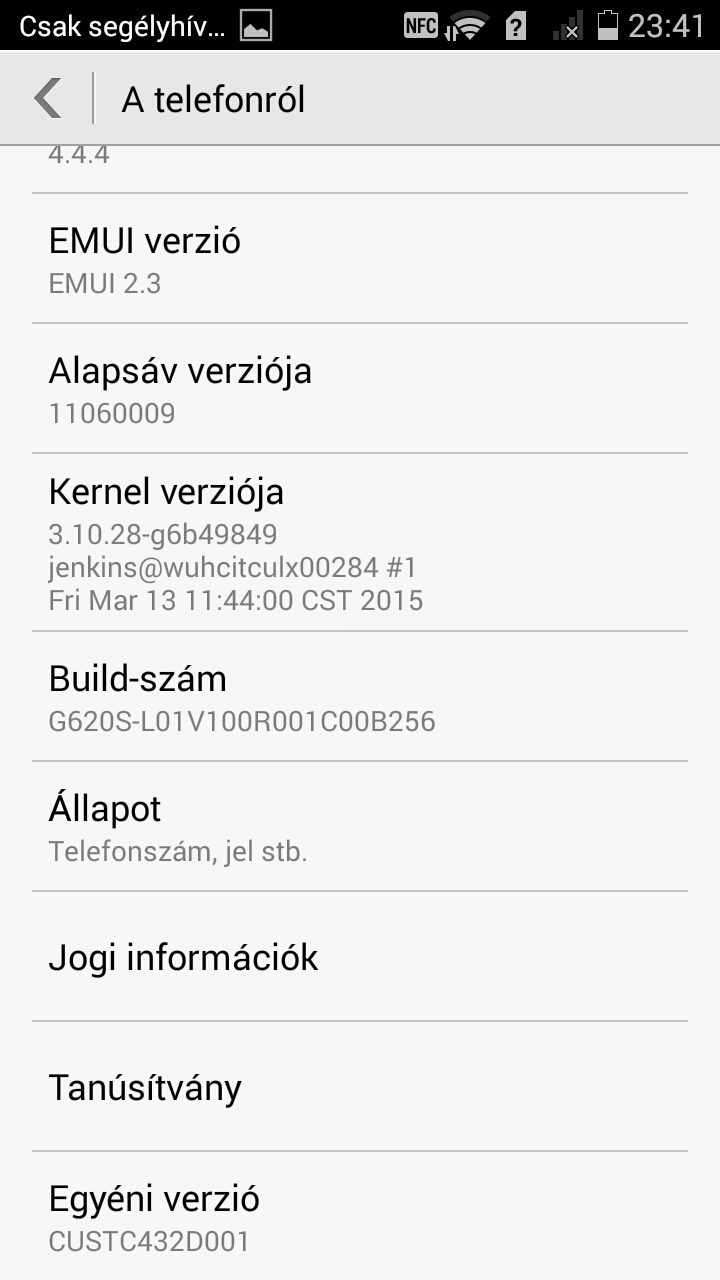The image size is (720, 1280).
Task: Open the Tanúsítvány row
Action: point(360,1087)
